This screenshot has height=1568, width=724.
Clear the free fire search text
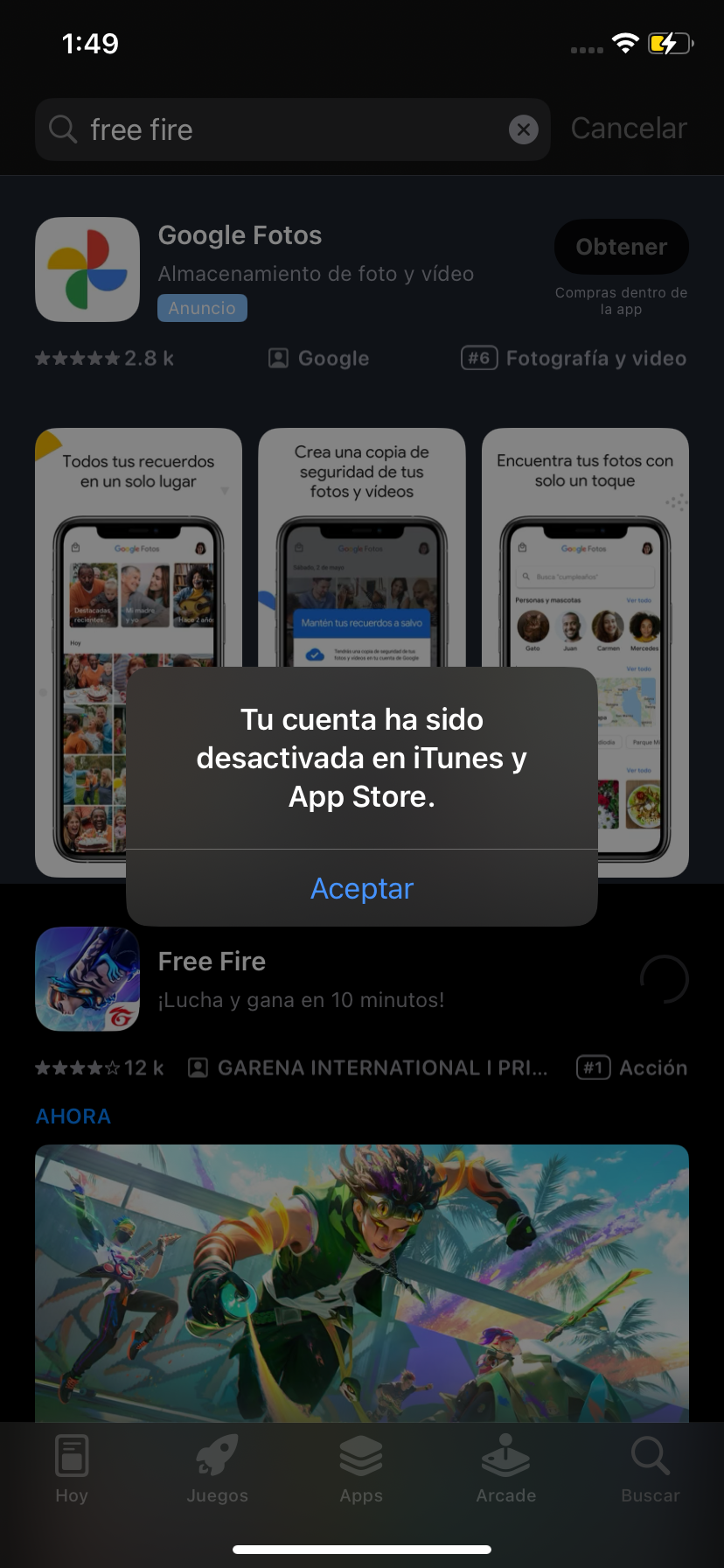[523, 130]
